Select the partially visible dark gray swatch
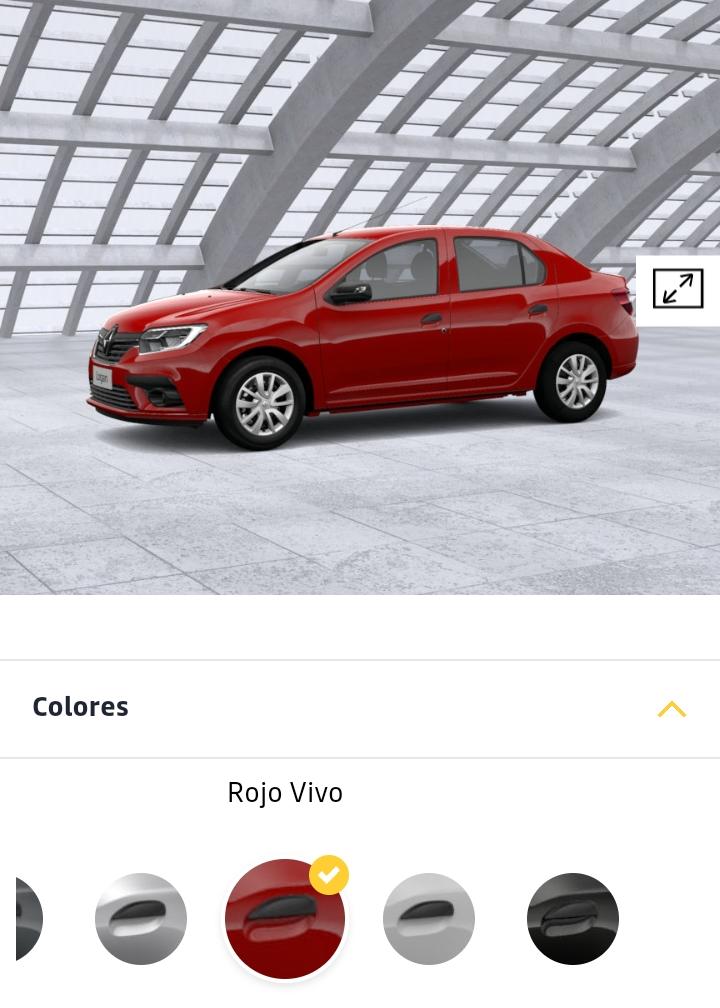 [28, 919]
